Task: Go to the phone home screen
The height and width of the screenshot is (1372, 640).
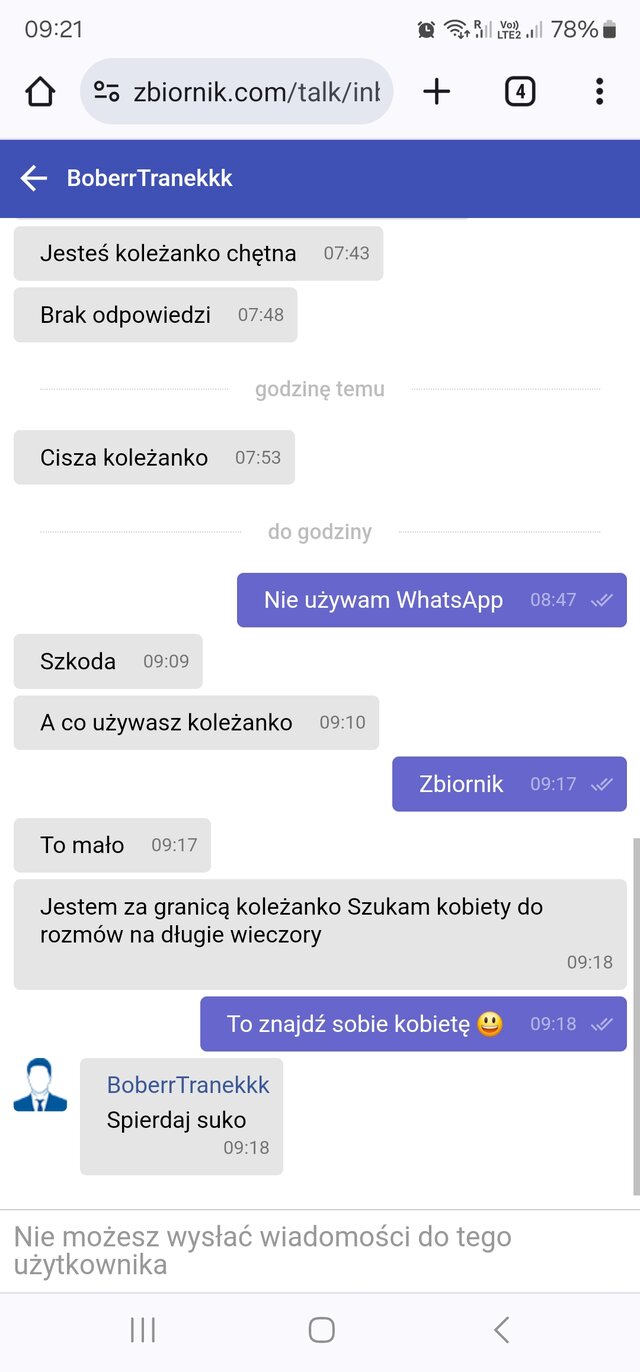Action: pos(321,1329)
